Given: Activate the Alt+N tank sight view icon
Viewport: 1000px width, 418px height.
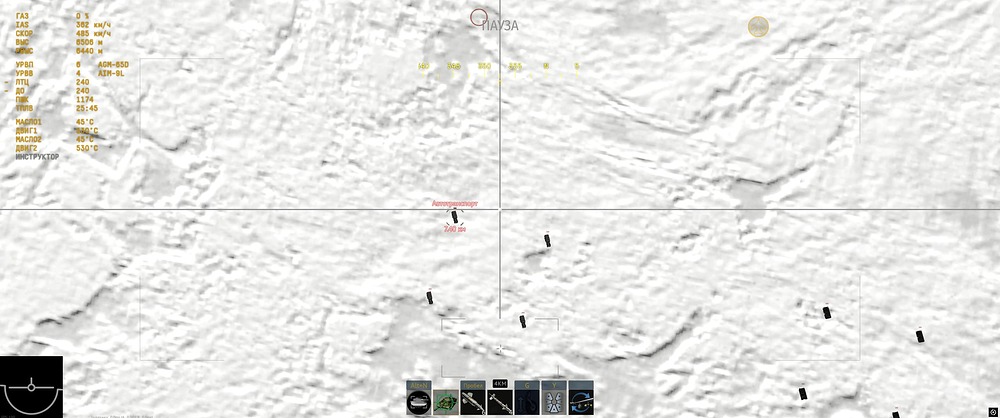Looking at the screenshot, I should pyautogui.click(x=419, y=401).
